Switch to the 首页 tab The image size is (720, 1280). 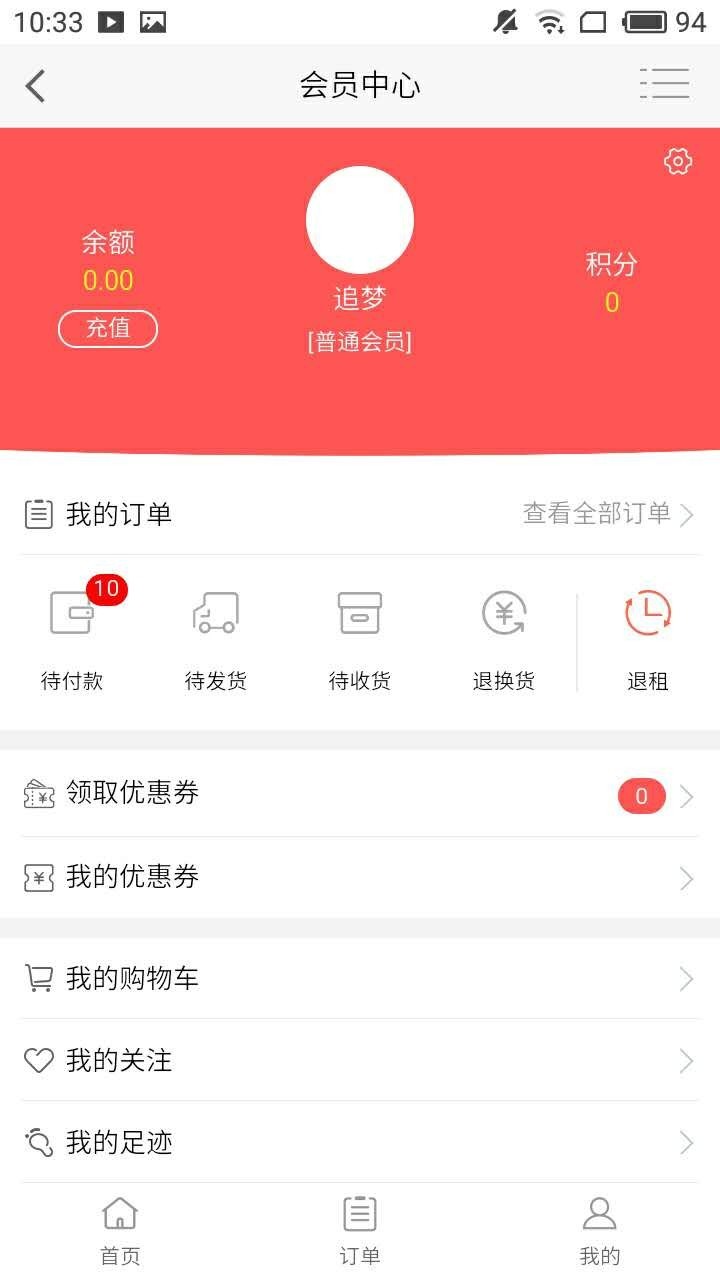(119, 1228)
